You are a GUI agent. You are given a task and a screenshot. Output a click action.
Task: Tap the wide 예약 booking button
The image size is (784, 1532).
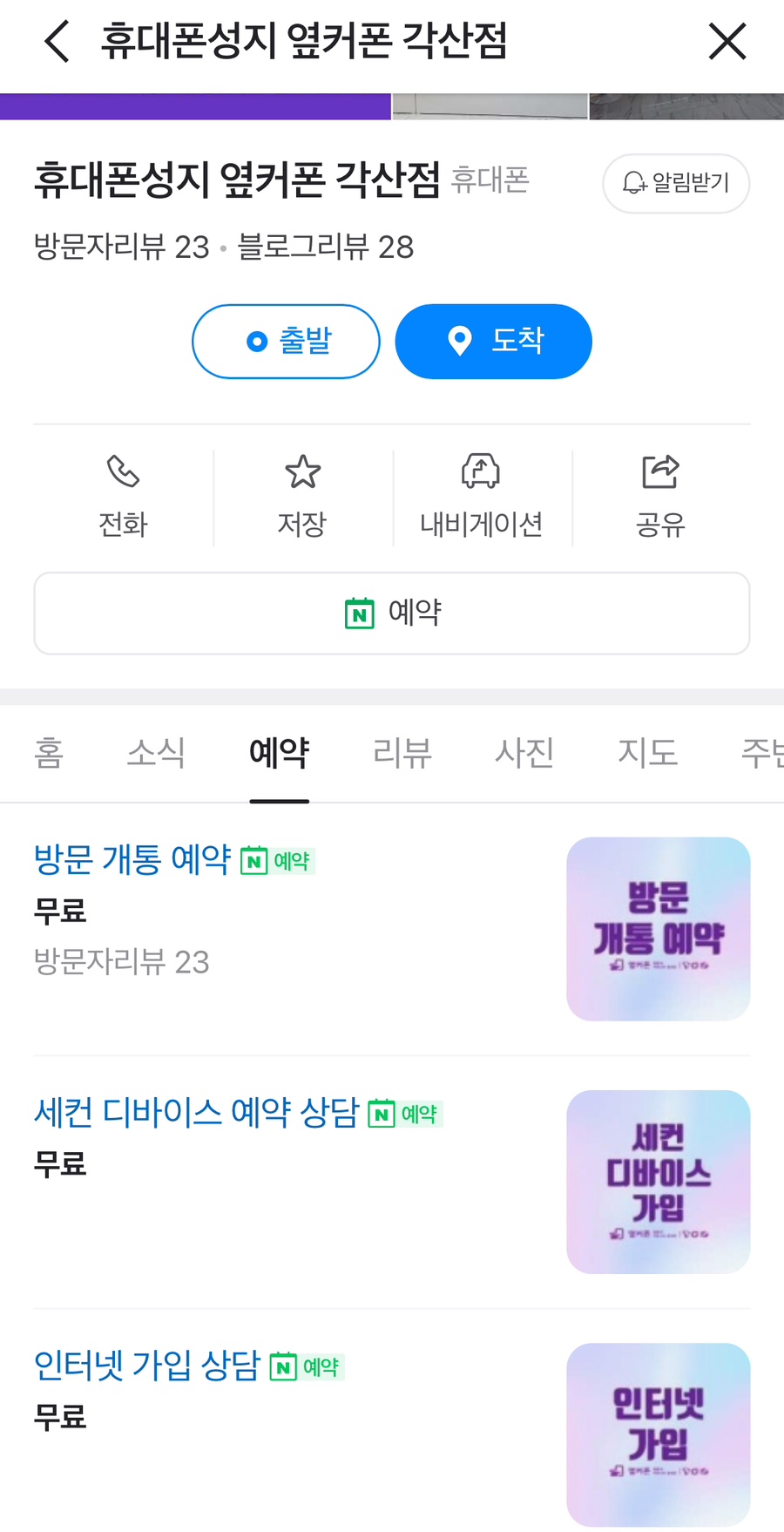coord(392,613)
